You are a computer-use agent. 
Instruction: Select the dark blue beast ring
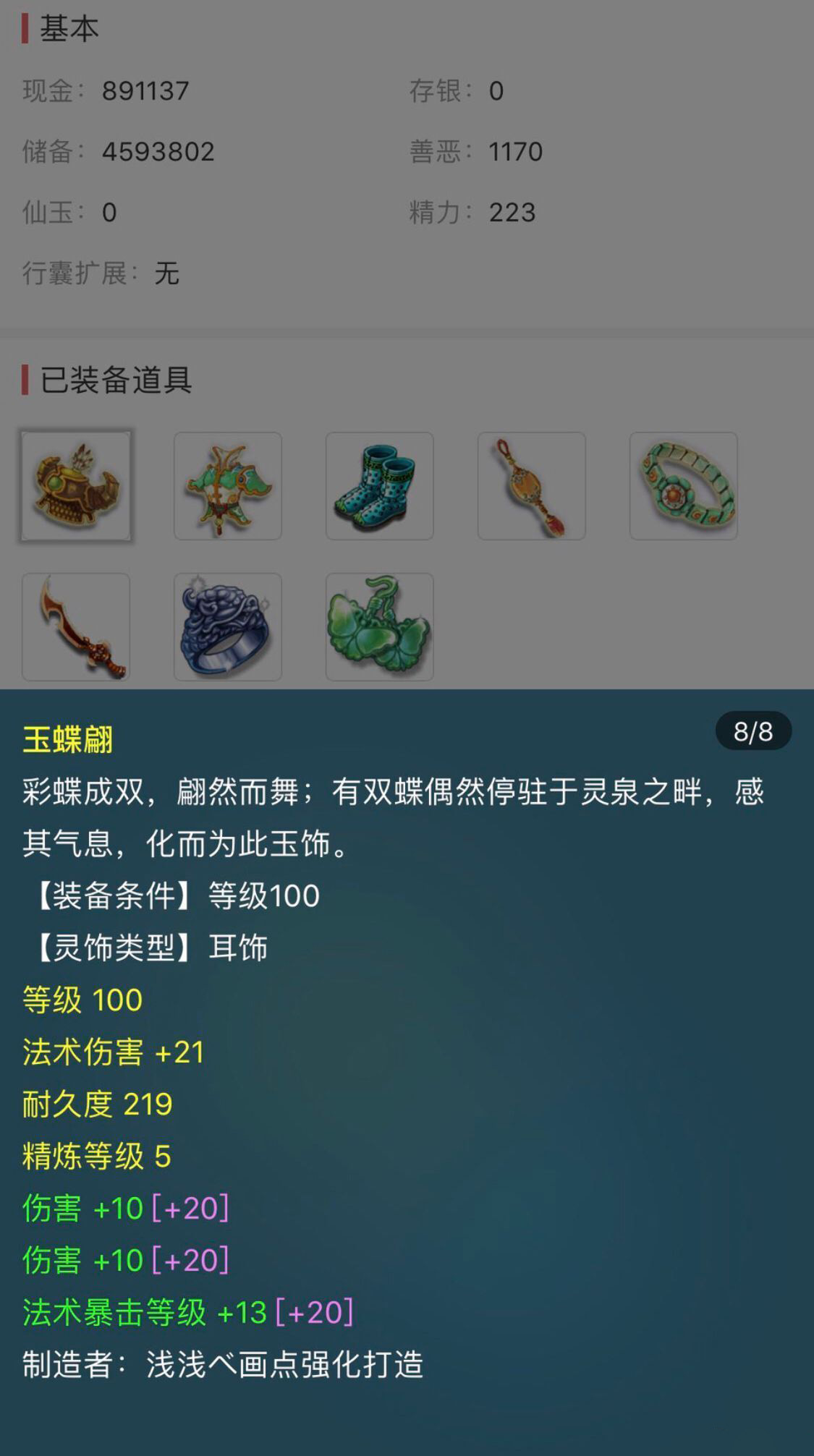point(228,627)
